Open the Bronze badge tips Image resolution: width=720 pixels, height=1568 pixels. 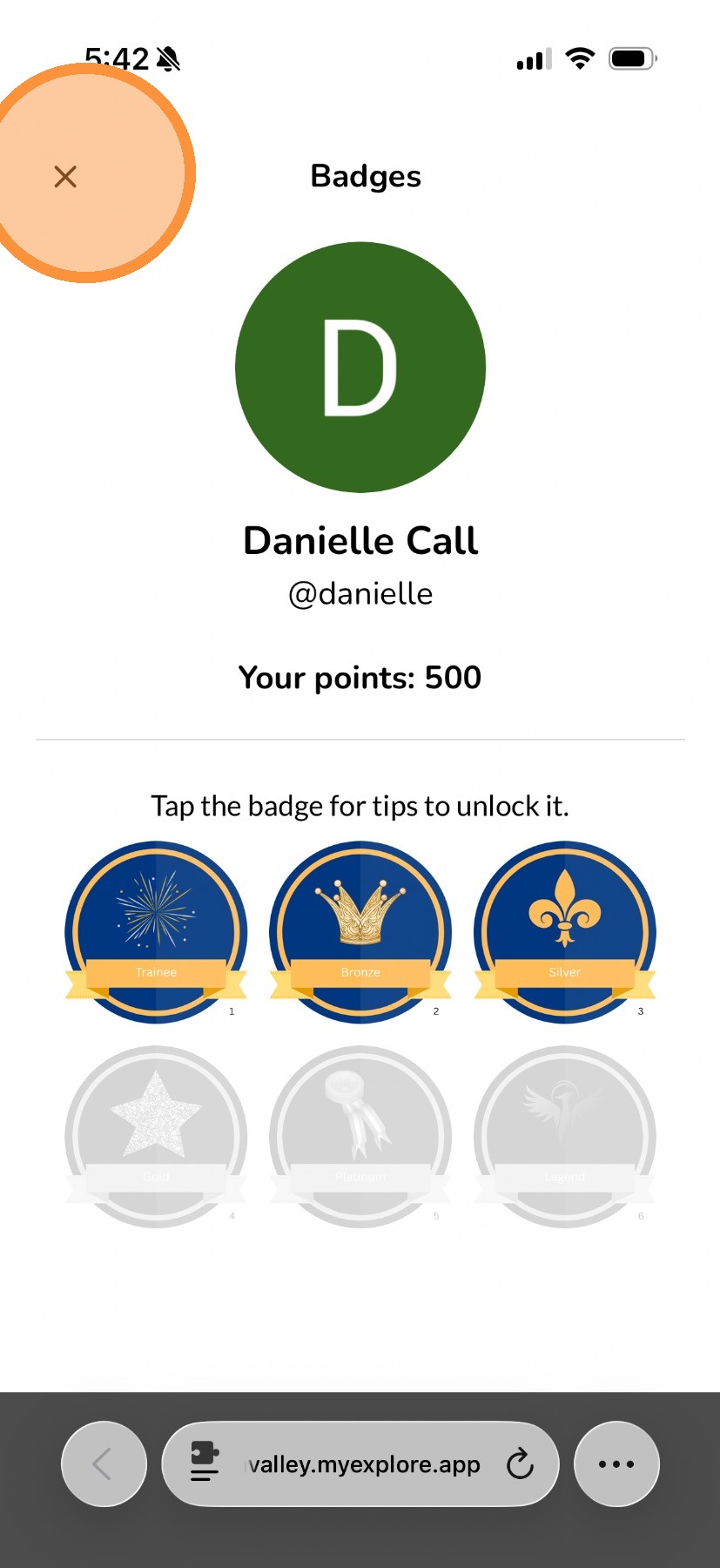tap(360, 931)
